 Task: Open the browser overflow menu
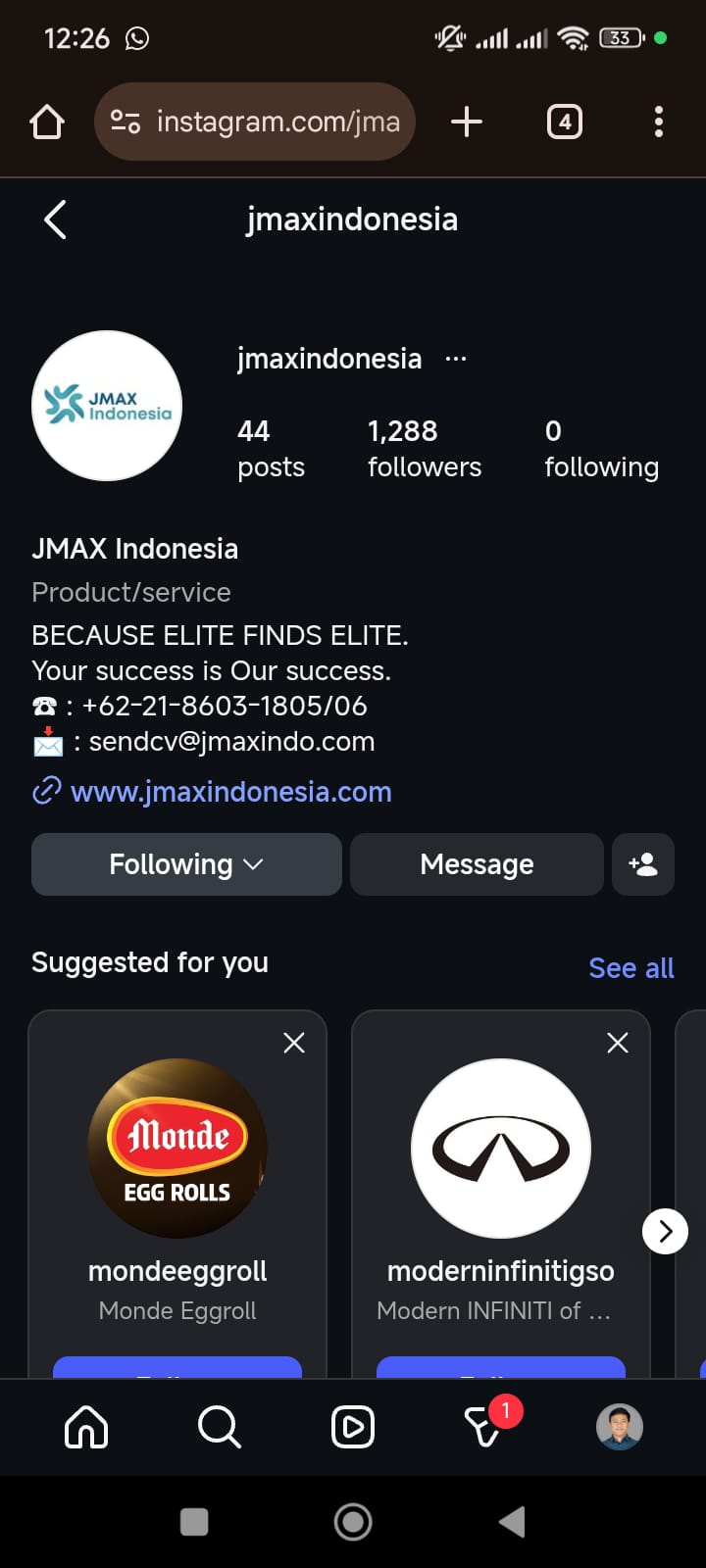pyautogui.click(x=658, y=122)
